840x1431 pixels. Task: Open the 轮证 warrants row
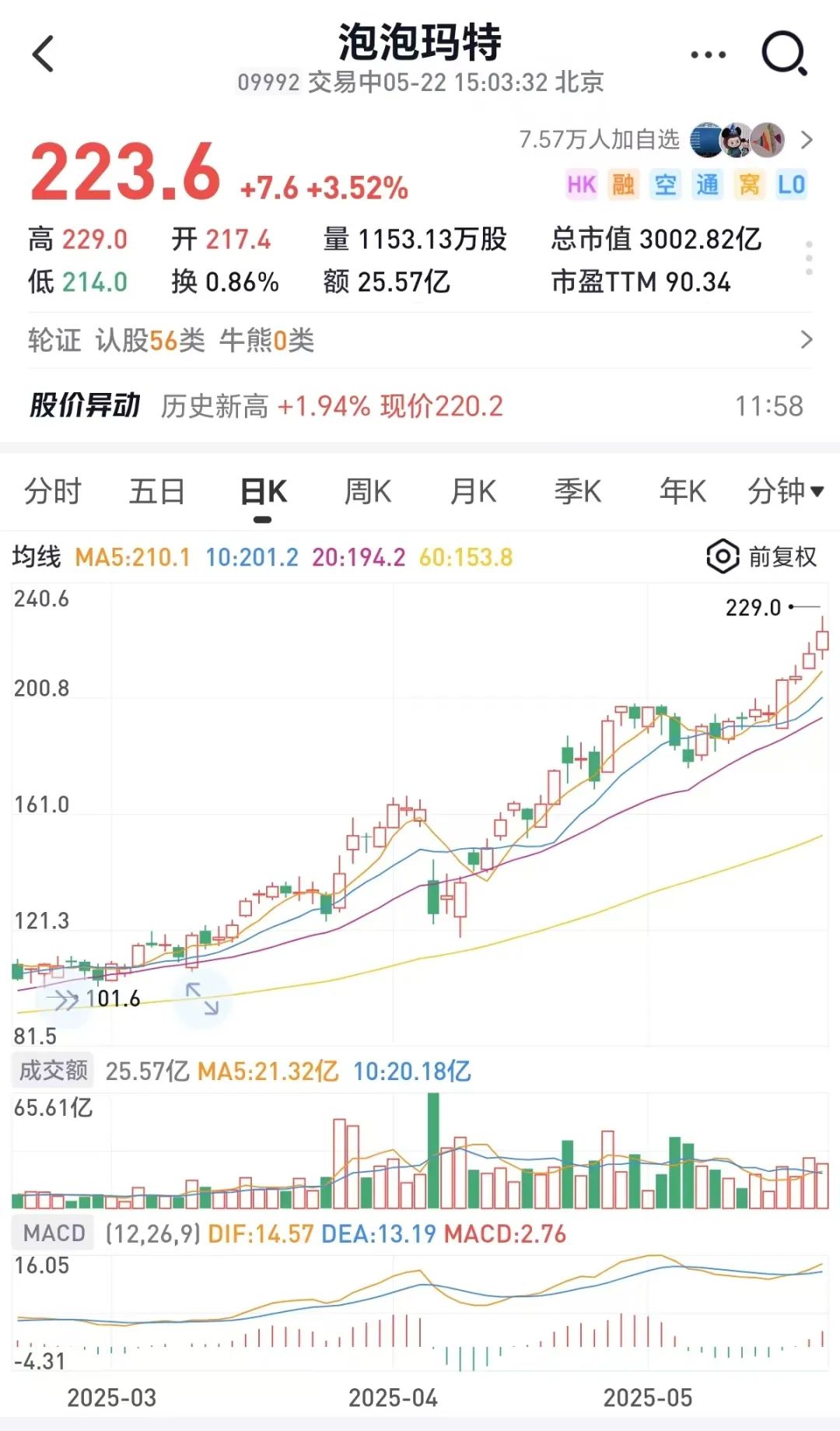coord(420,340)
